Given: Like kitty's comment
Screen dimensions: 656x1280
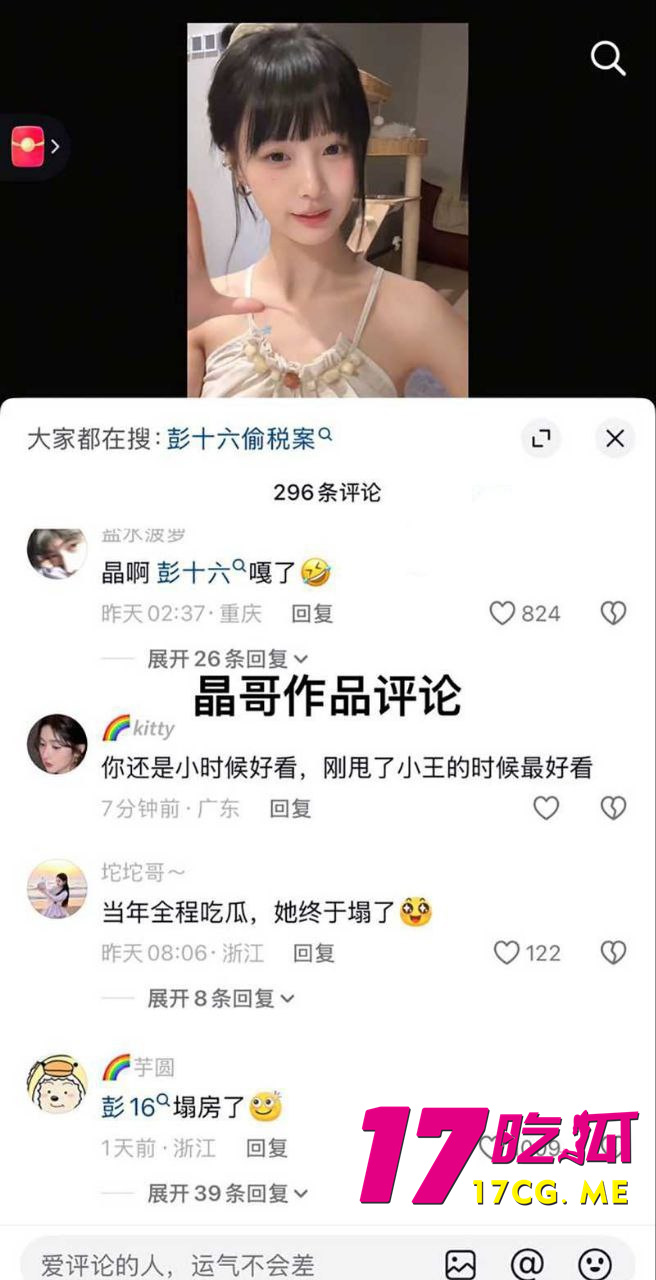Looking at the screenshot, I should (546, 808).
